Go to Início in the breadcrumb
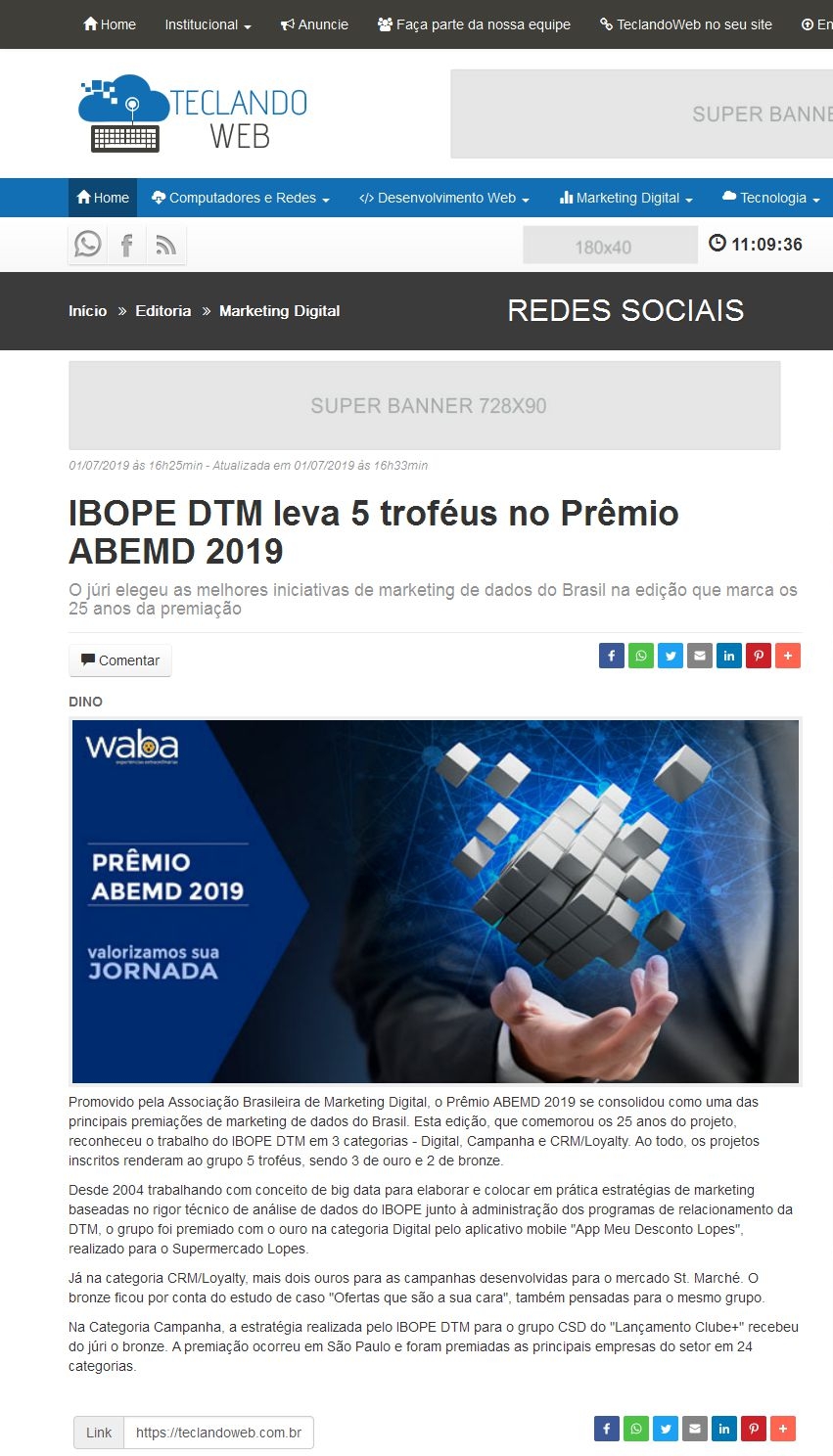This screenshot has width=833, height=1456. coord(88,311)
